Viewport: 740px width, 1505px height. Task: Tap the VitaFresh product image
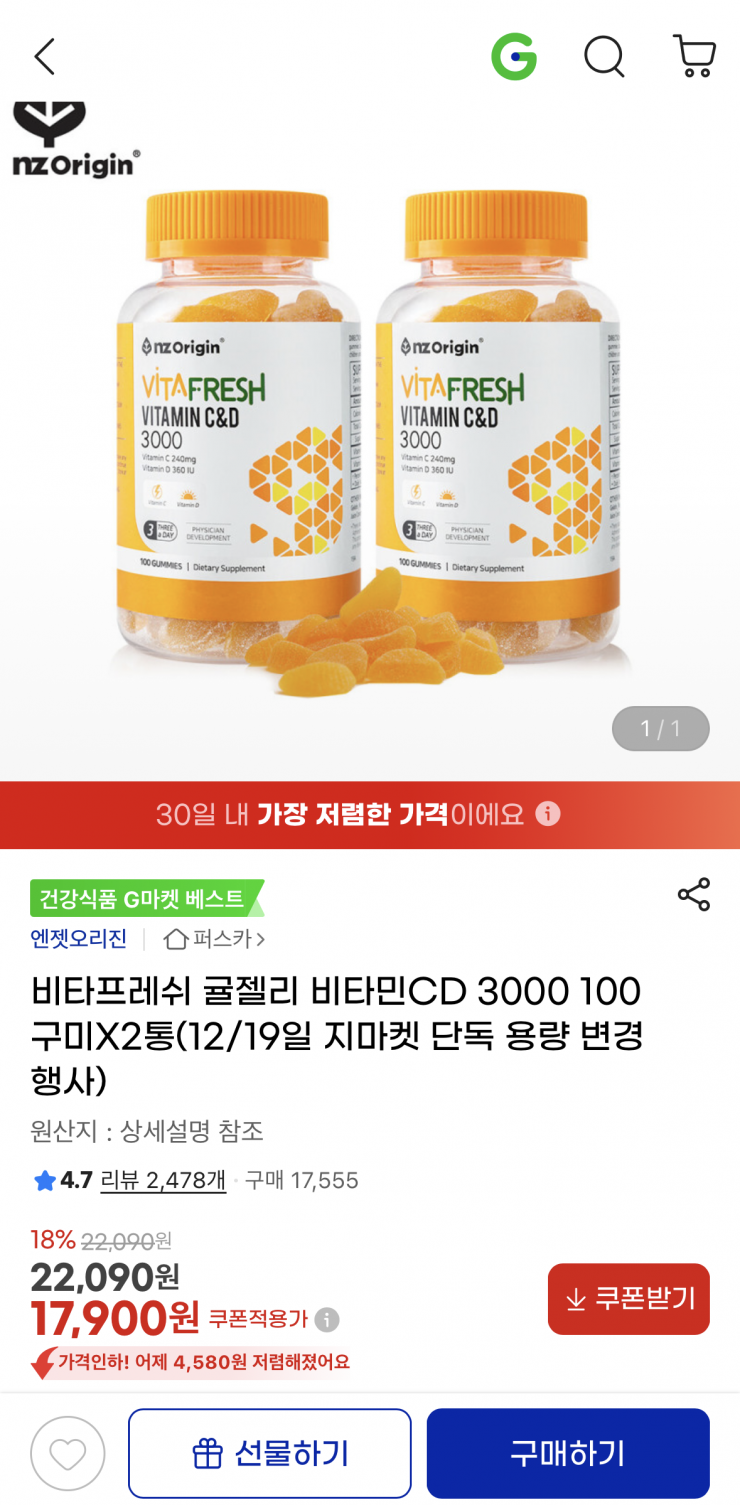click(x=370, y=440)
